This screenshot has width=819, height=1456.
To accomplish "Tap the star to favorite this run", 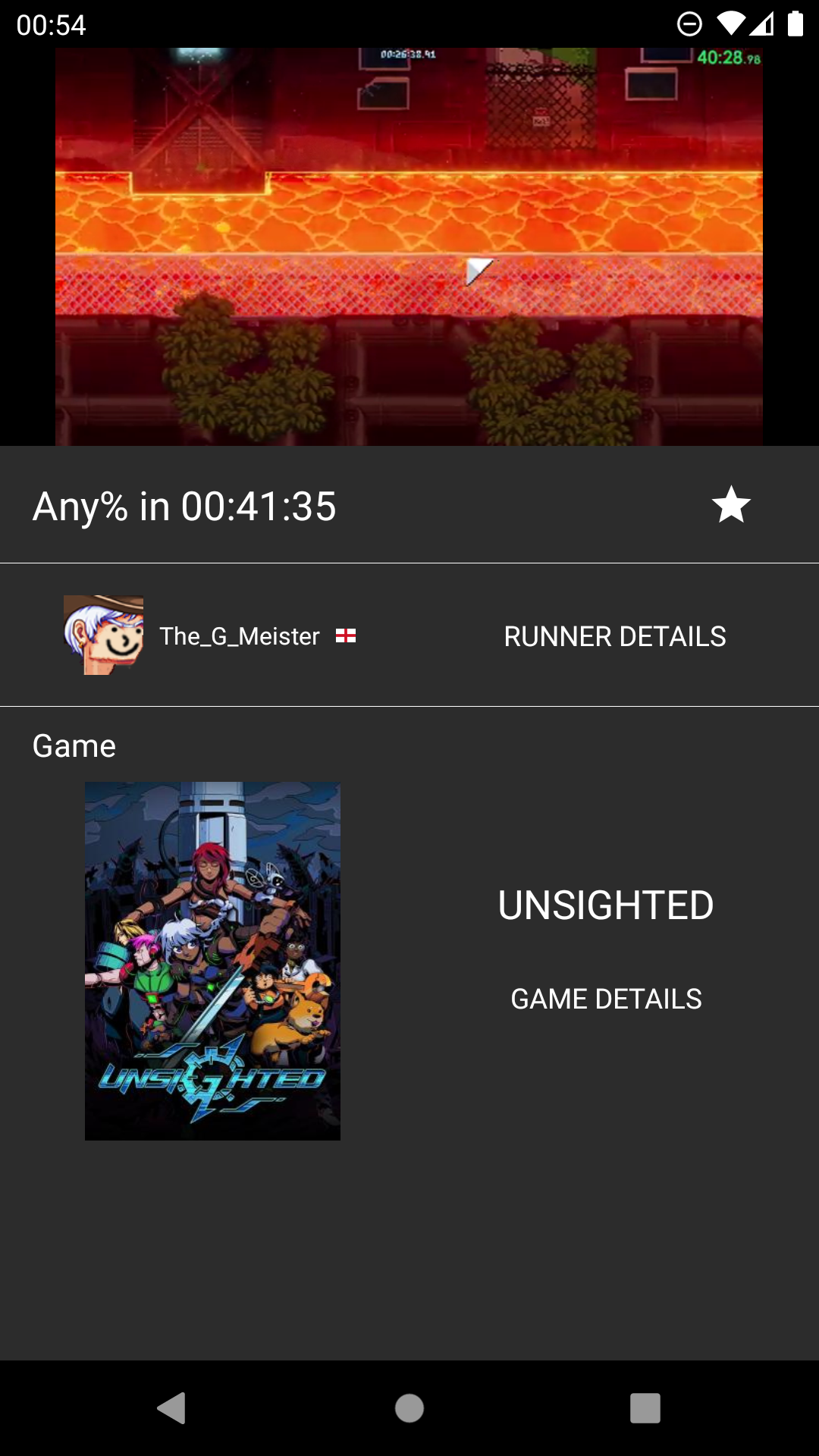I will pyautogui.click(x=731, y=505).
